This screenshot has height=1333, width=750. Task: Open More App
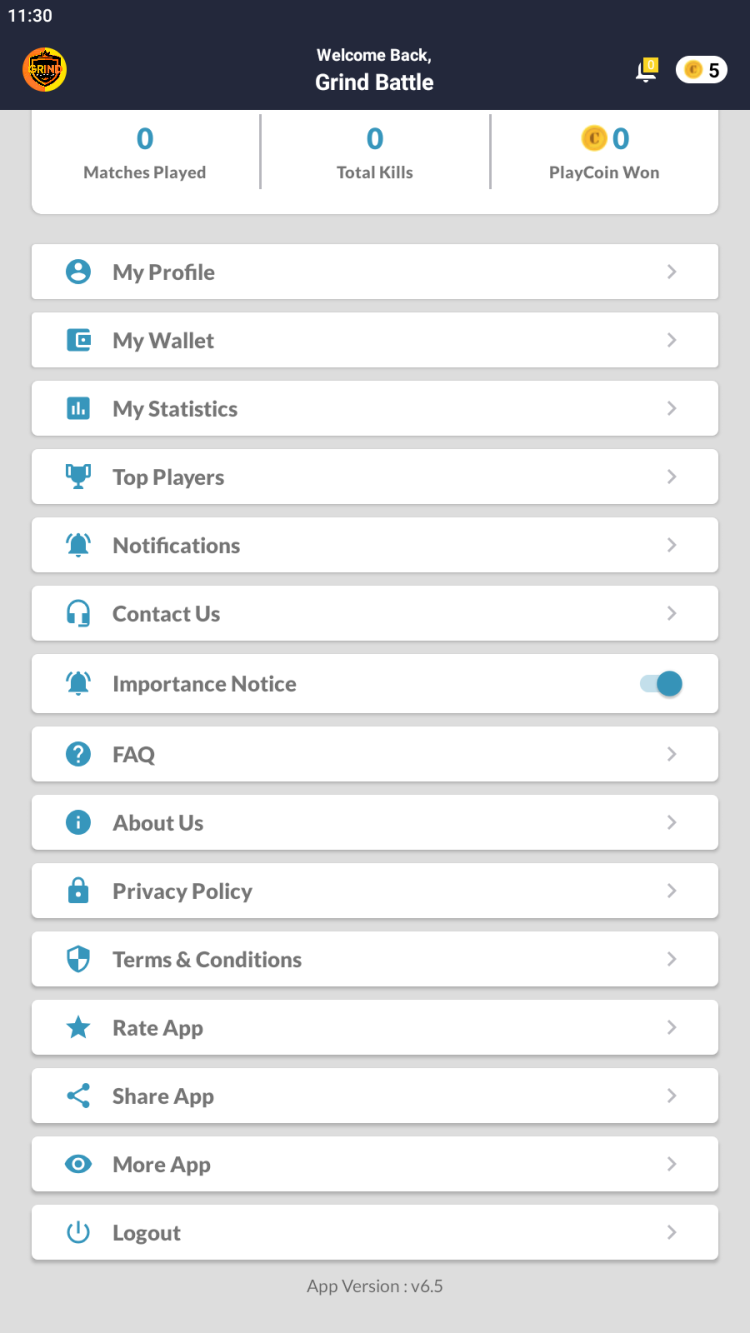375,1164
